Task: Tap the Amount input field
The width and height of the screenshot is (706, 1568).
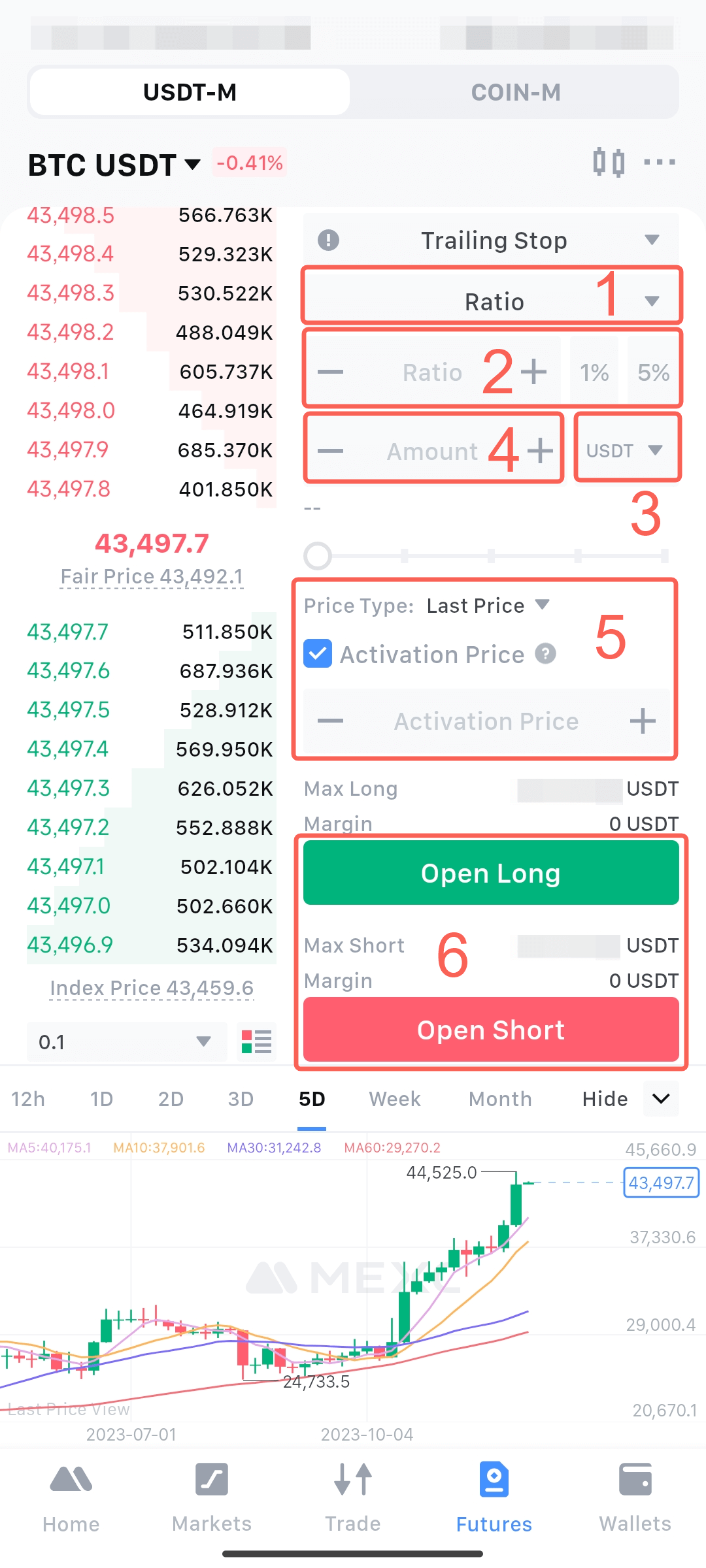Action: pos(433,451)
